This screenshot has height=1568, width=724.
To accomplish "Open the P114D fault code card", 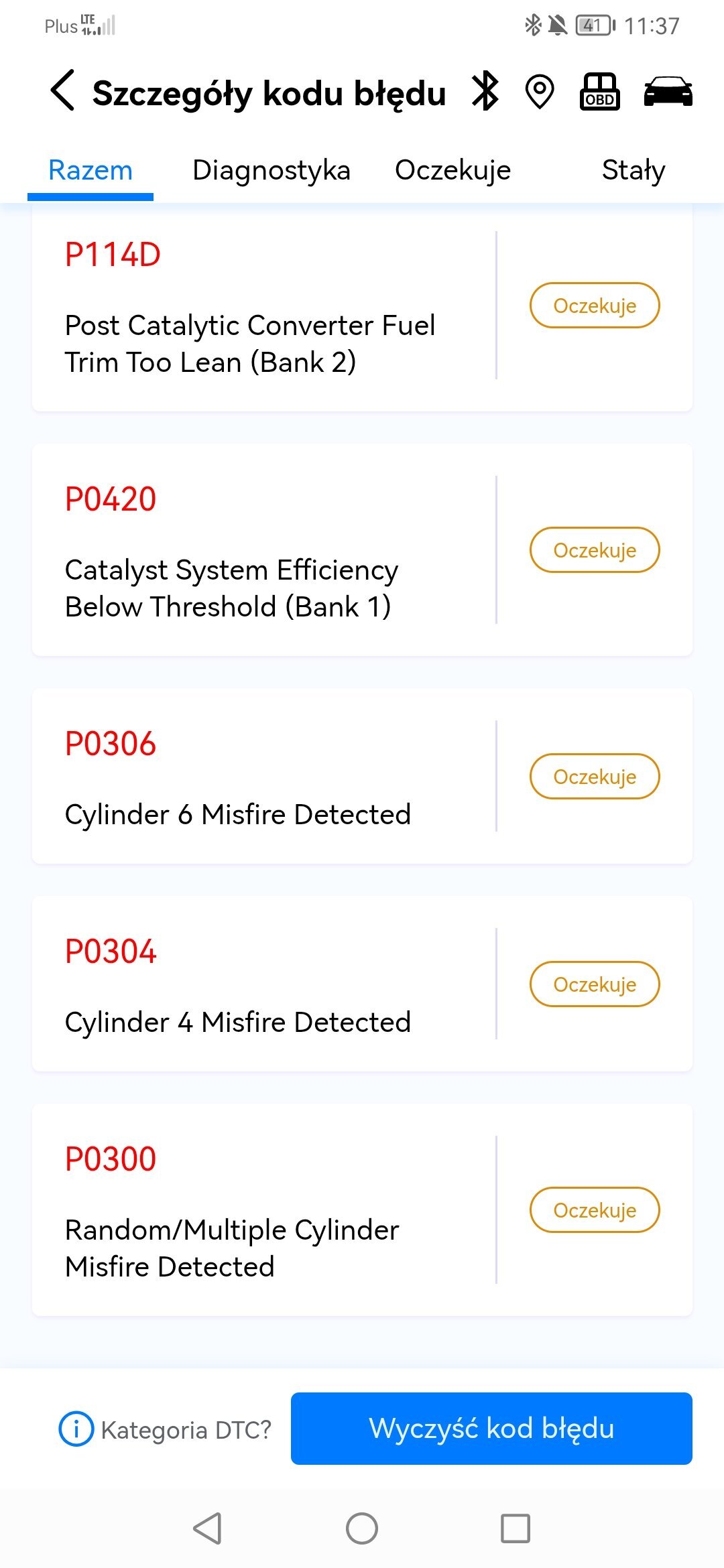I will [362, 308].
